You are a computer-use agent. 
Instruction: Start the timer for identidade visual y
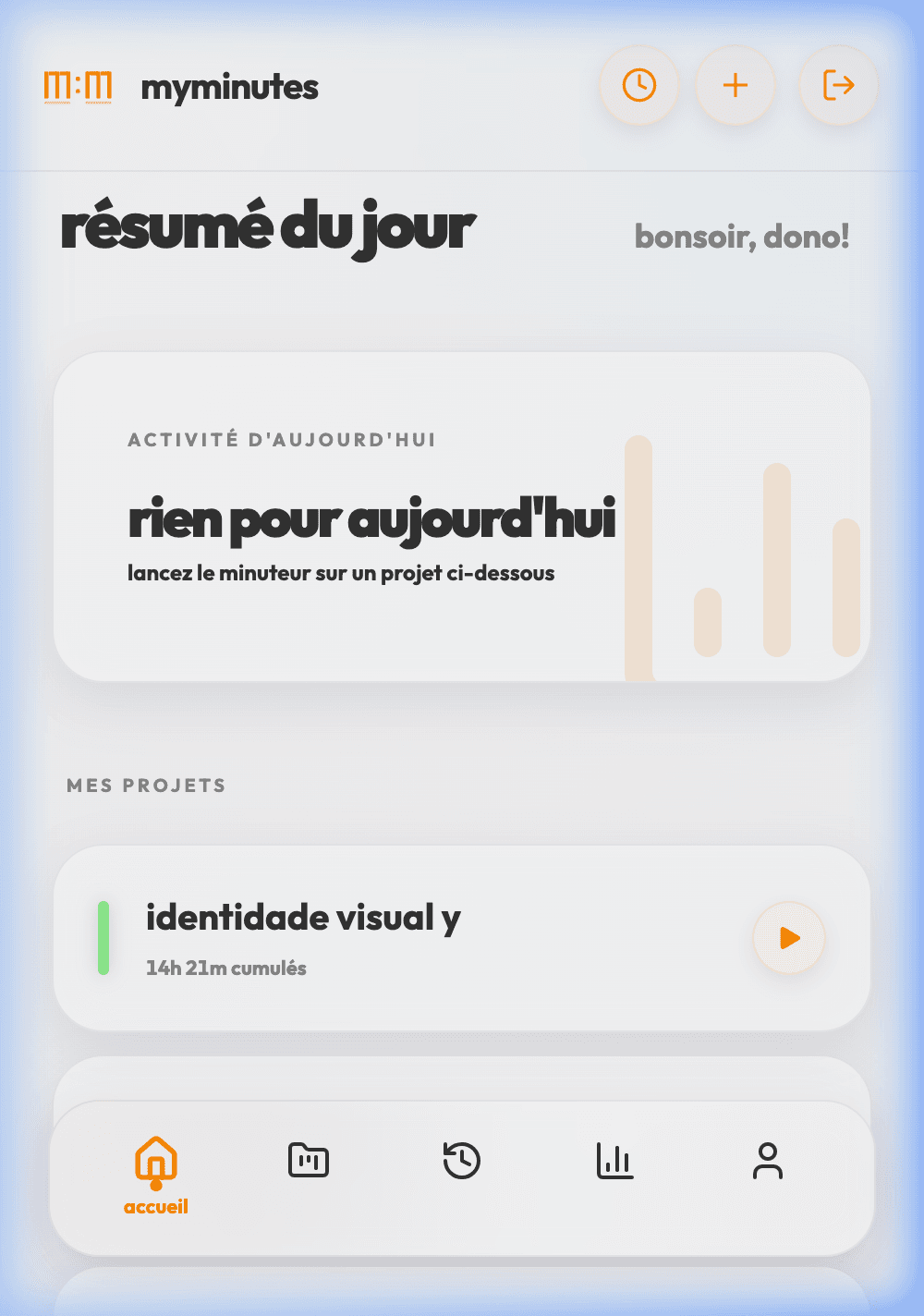788,938
